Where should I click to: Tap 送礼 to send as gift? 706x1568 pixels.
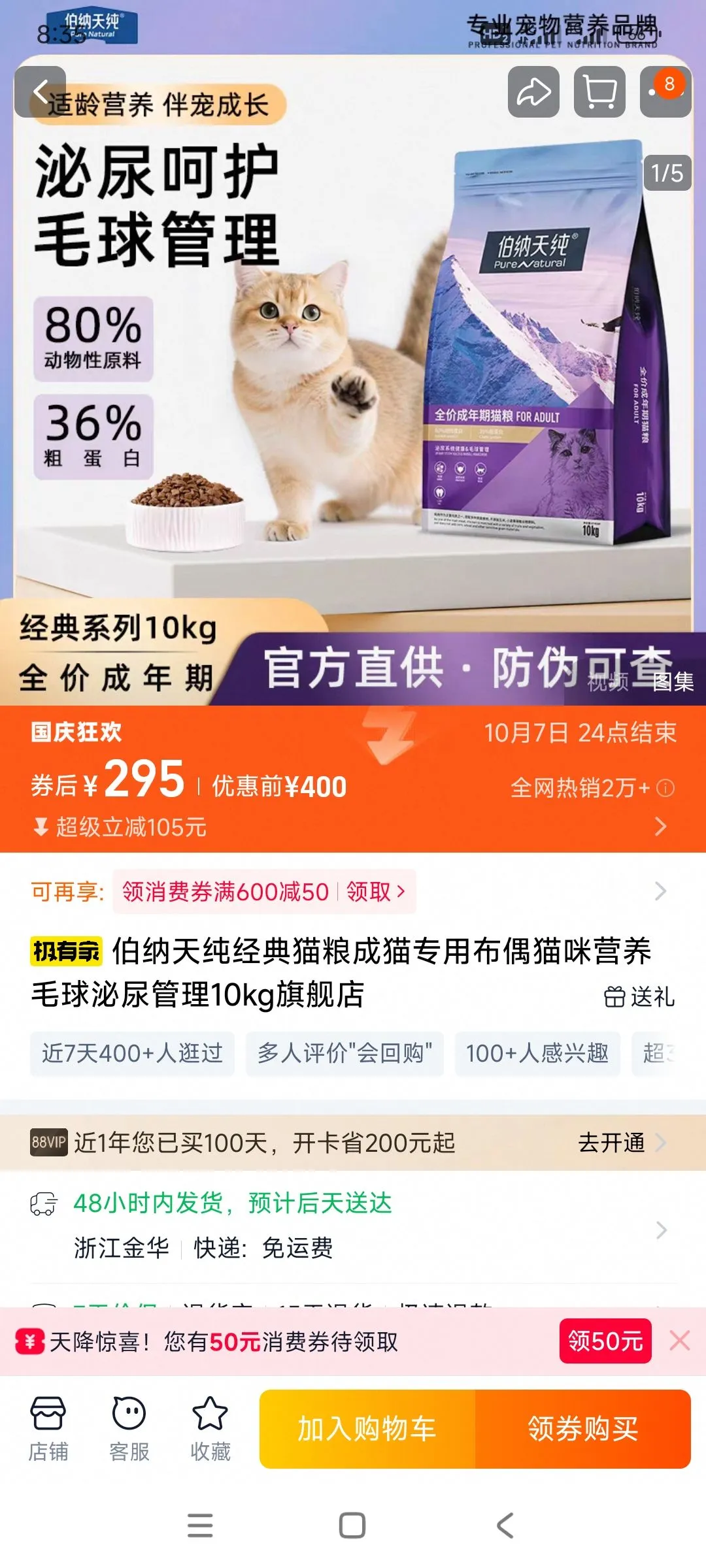click(x=639, y=997)
